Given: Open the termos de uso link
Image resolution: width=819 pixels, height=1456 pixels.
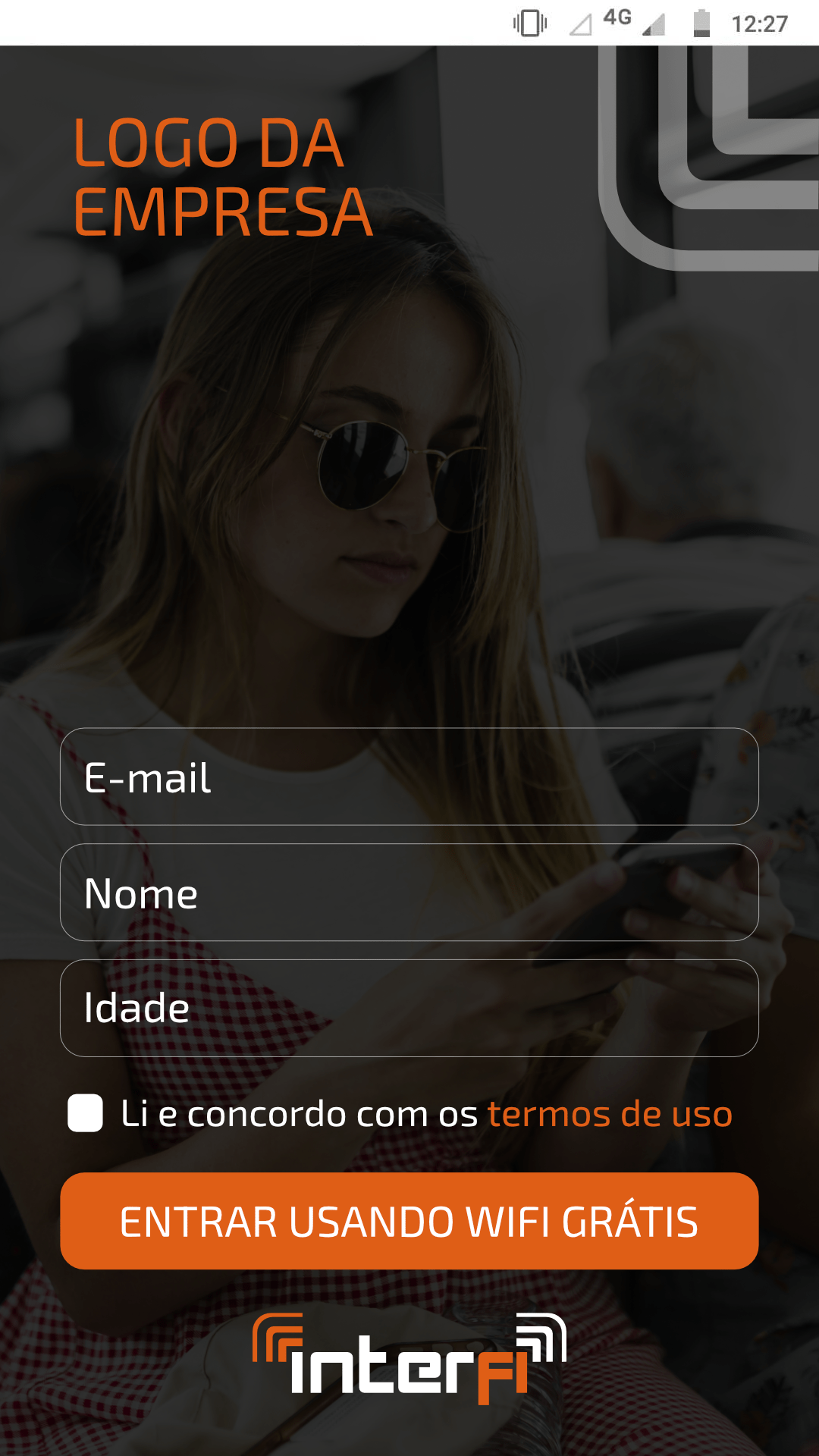Looking at the screenshot, I should click(610, 1114).
